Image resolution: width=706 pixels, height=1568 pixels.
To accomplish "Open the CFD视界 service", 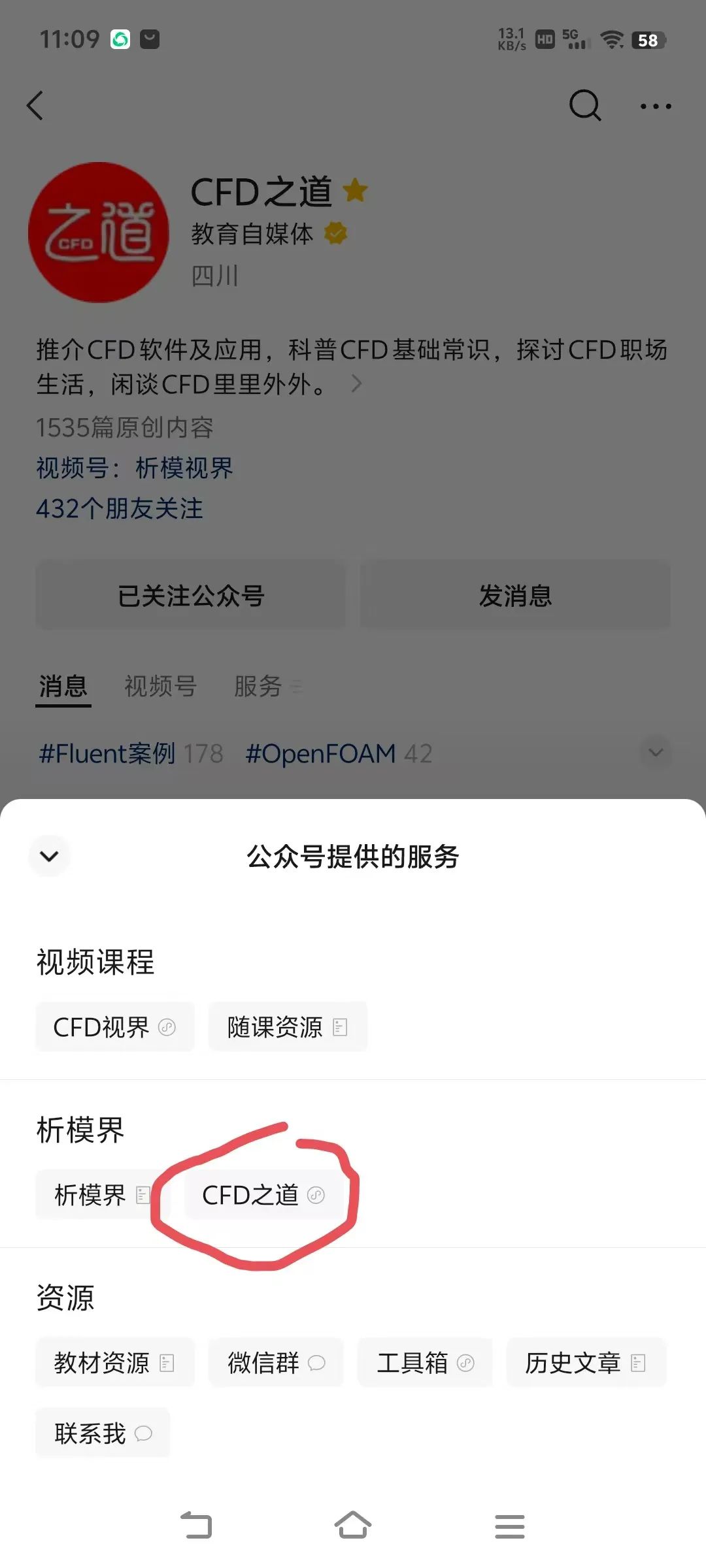I will click(114, 1027).
